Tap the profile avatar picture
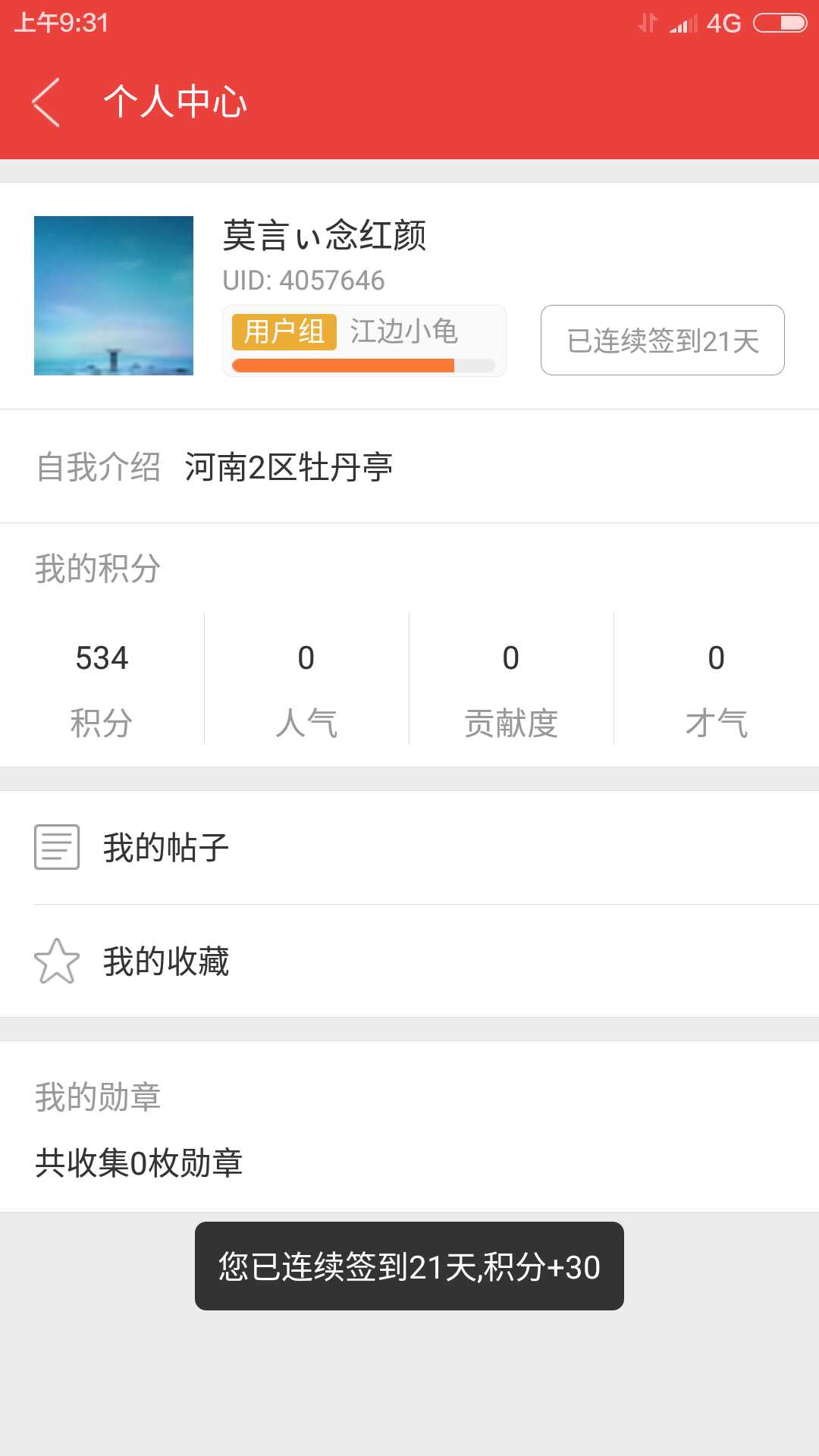 pos(114,296)
